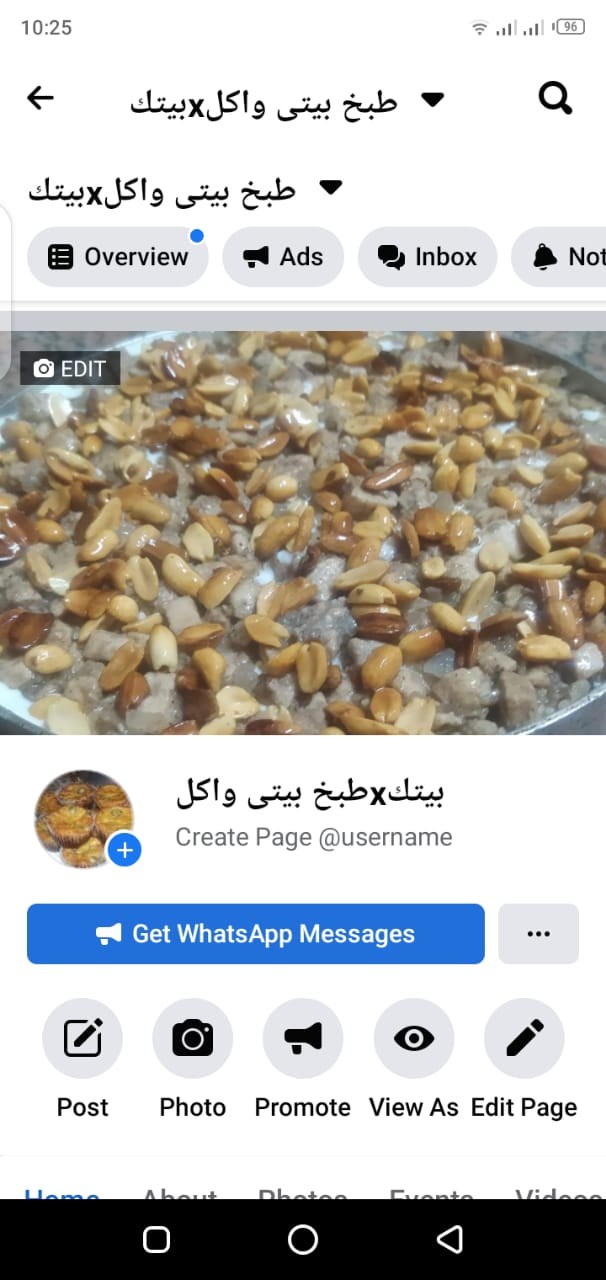
Task: Open the search magnifier icon
Action: [555, 98]
